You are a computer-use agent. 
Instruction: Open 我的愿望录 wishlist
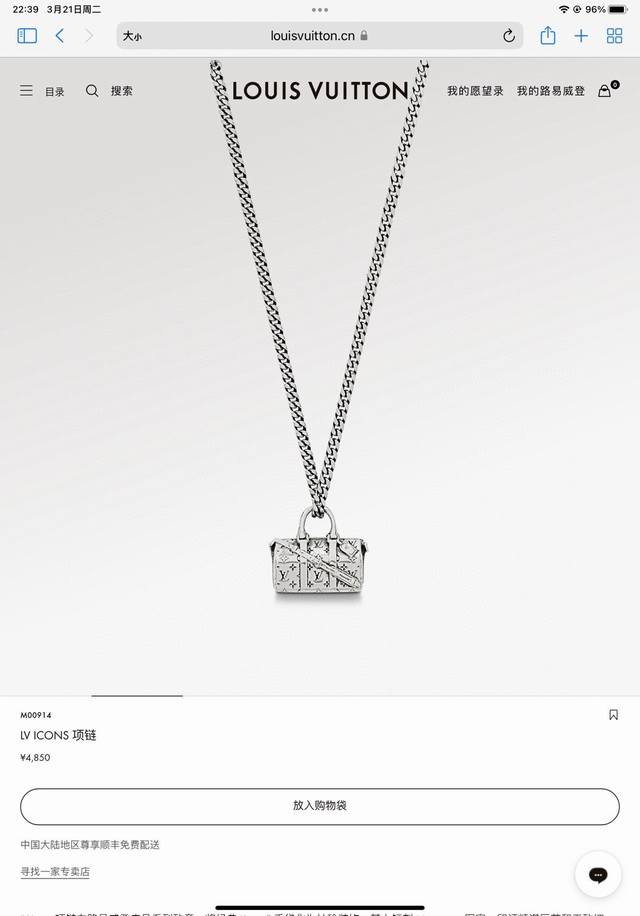click(x=475, y=91)
